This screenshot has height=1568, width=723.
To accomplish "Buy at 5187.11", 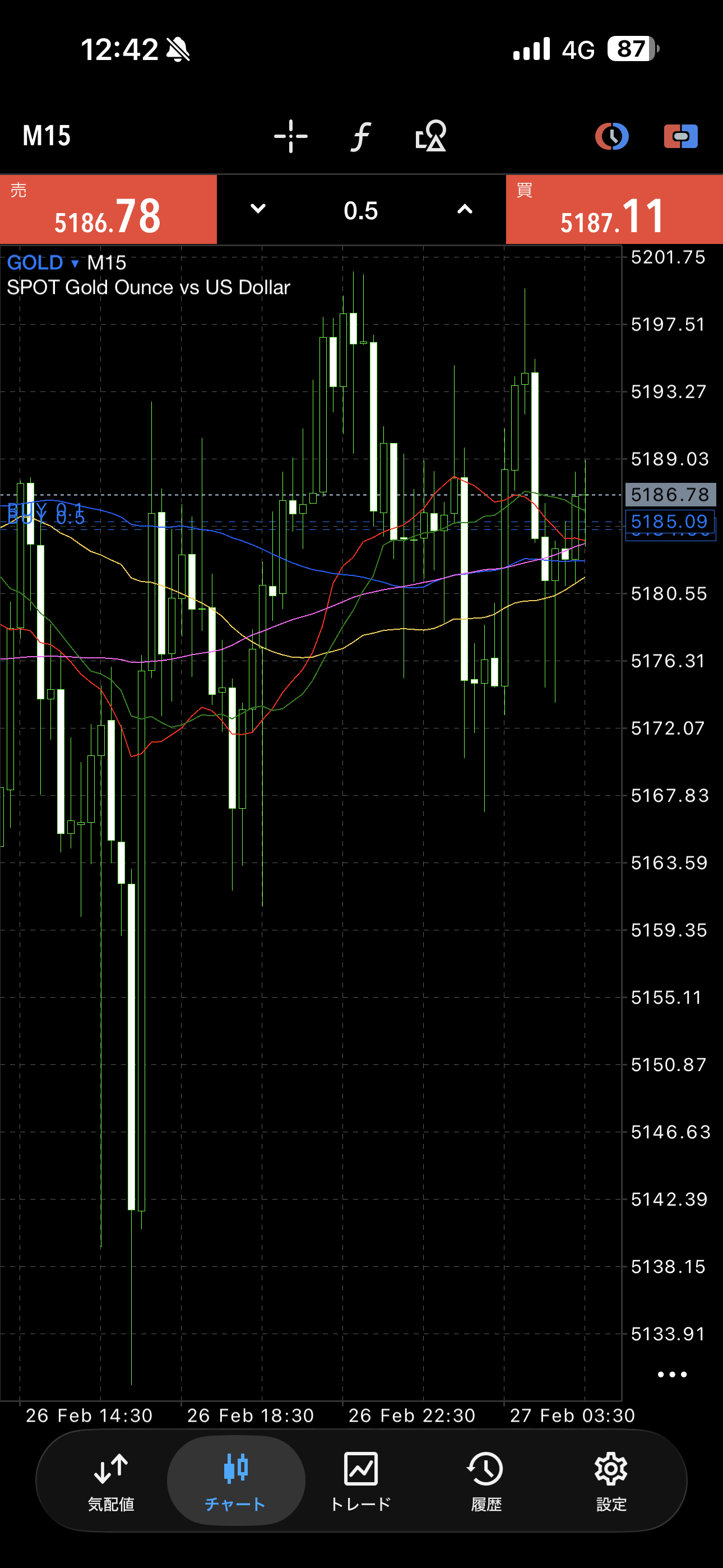I will (x=614, y=210).
